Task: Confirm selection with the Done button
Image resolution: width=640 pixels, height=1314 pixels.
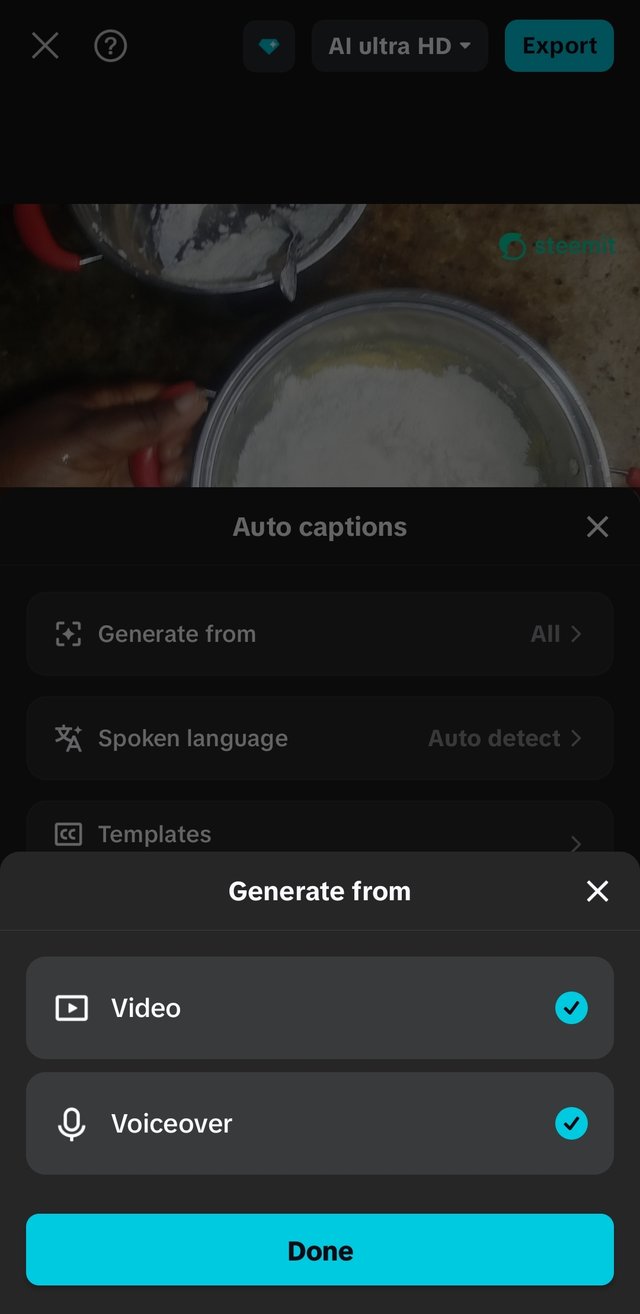Action: [320, 1250]
